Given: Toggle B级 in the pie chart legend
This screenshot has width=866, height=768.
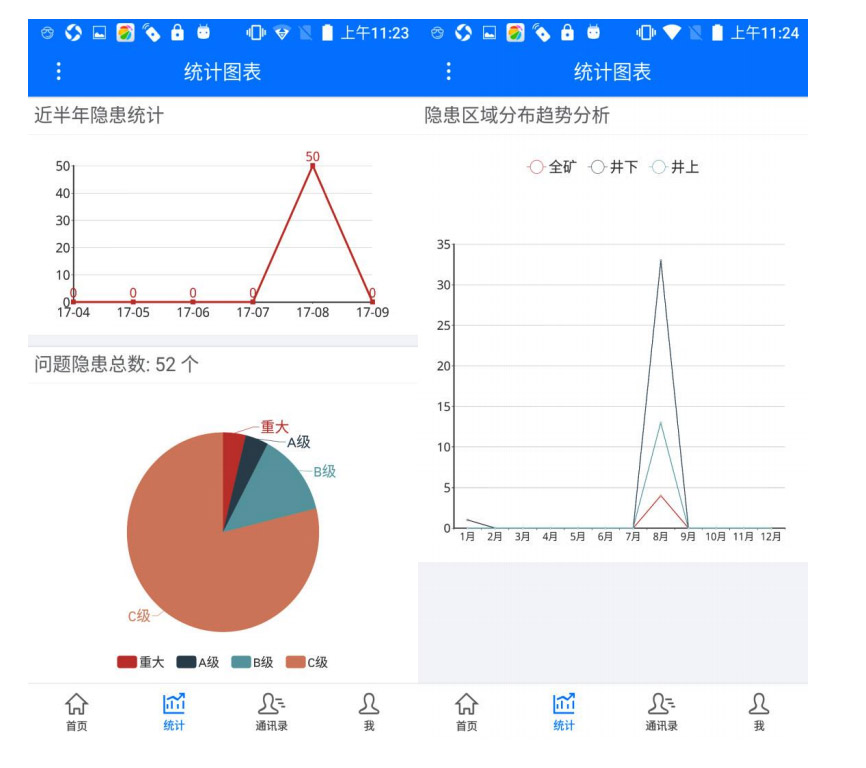Looking at the screenshot, I should pos(253,662).
